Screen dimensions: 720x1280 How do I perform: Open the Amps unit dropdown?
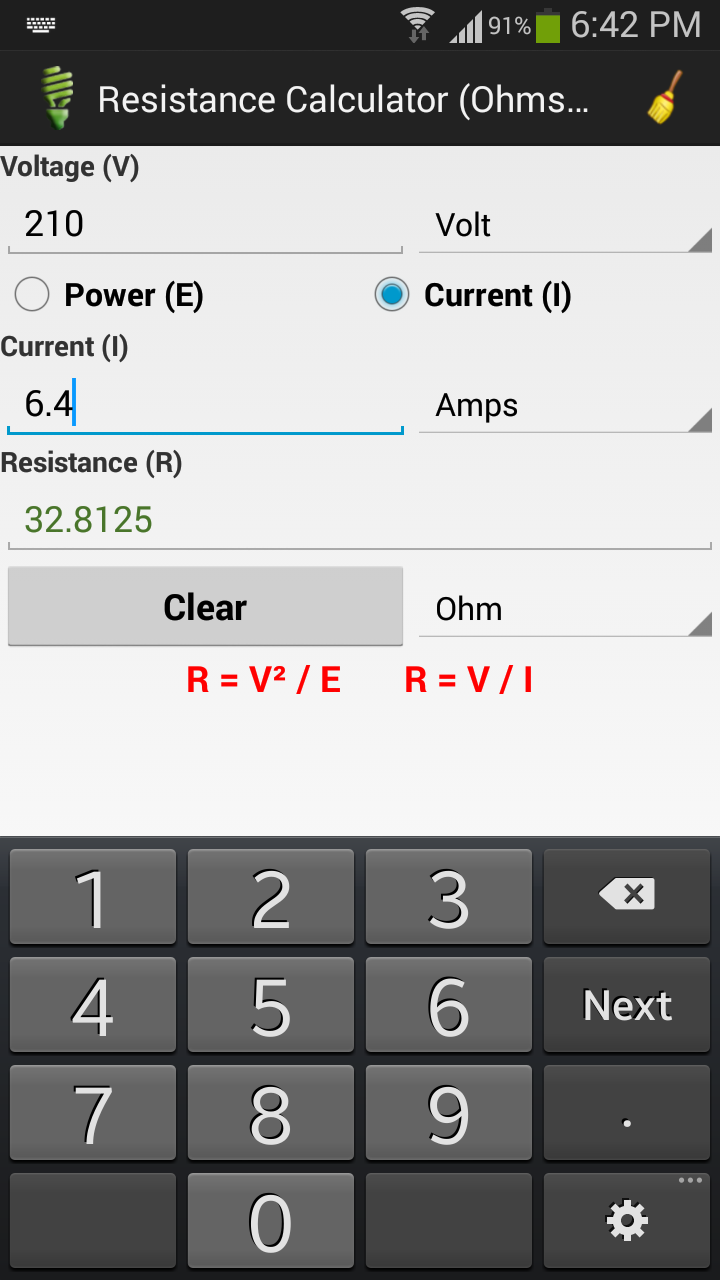coord(565,405)
